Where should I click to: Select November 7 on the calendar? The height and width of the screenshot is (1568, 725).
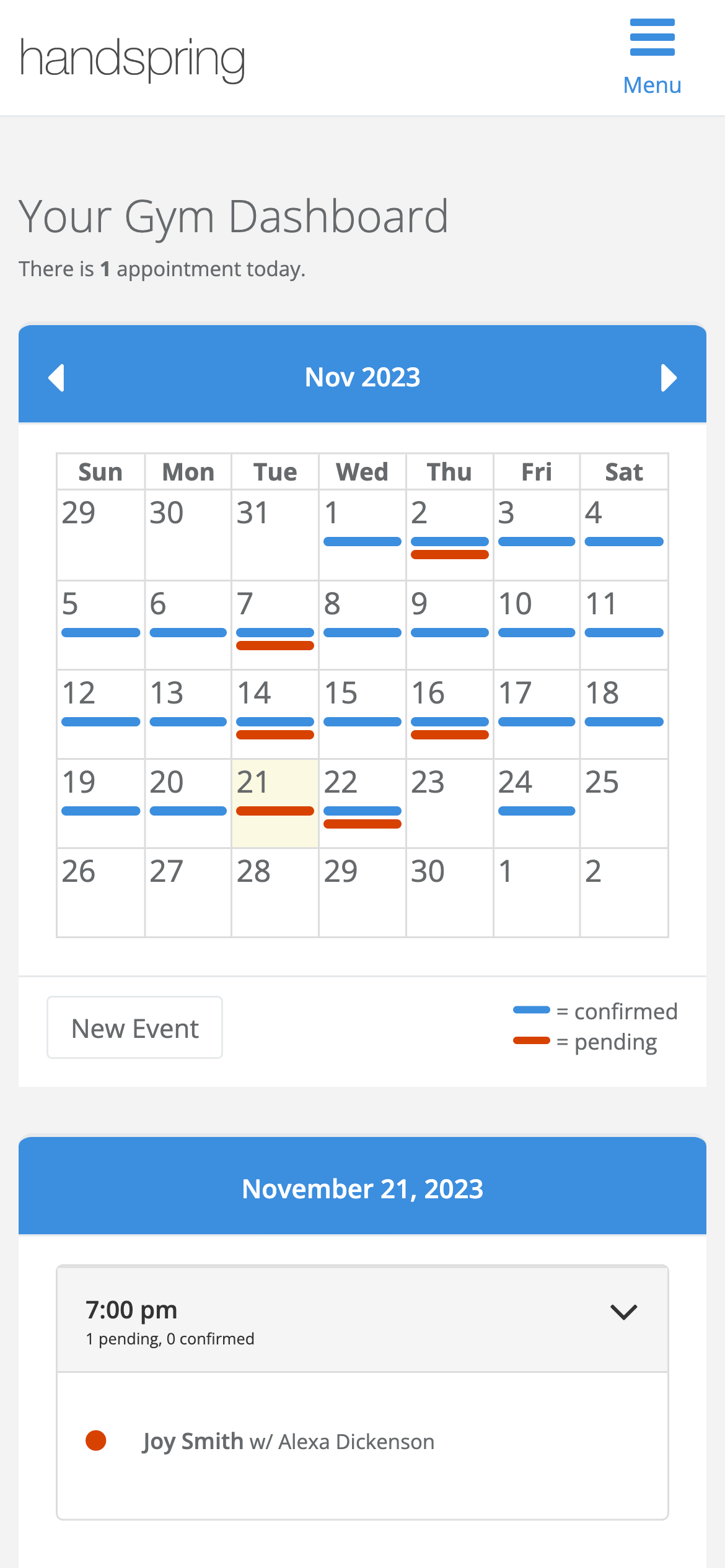point(275,625)
